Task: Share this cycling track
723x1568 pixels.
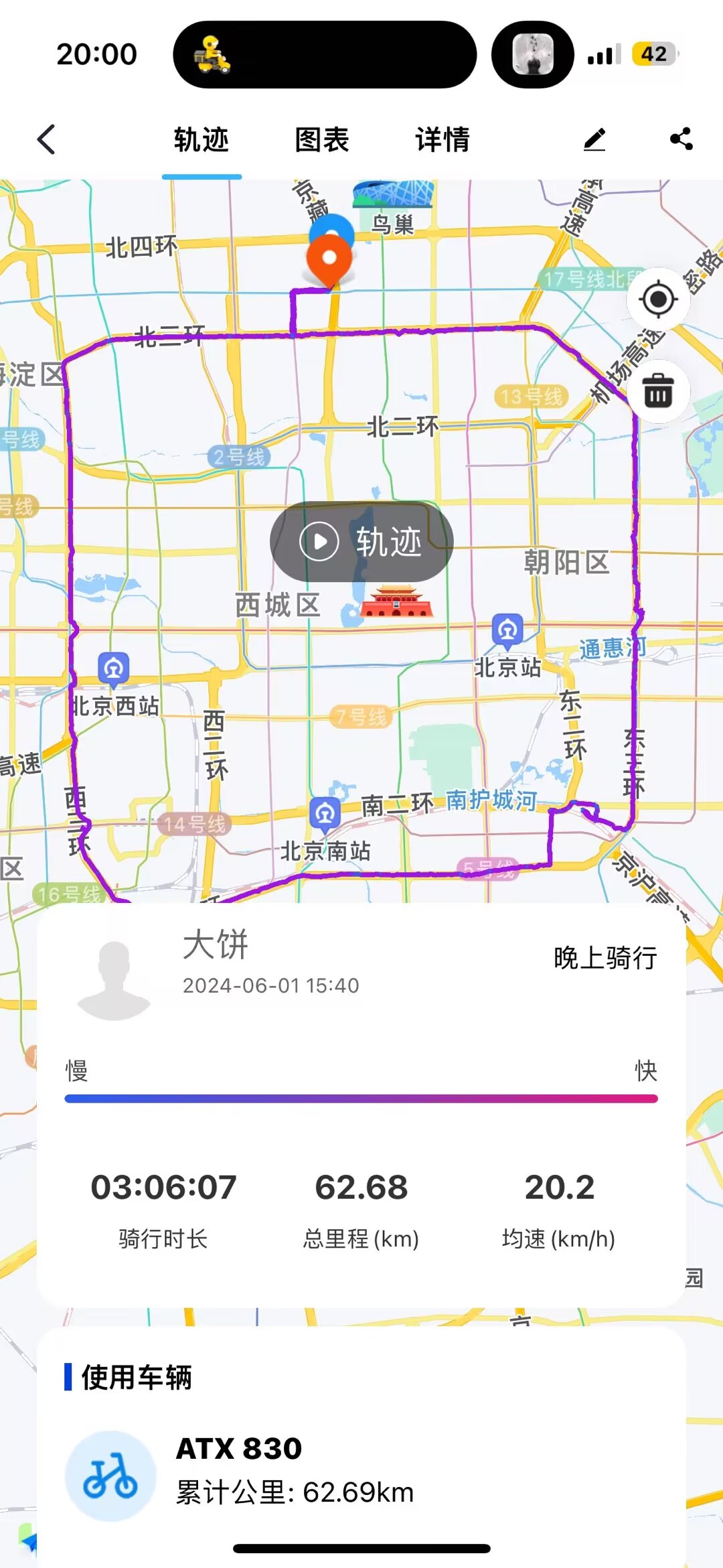Action: coord(681,139)
